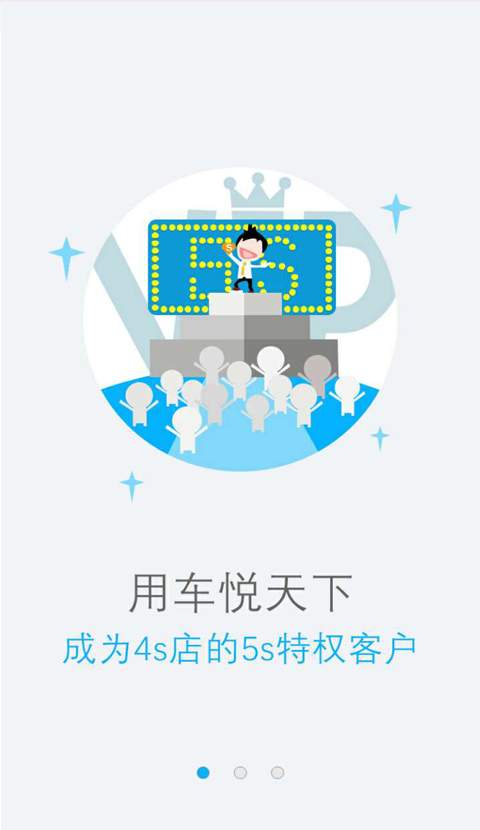Select the second page indicator dot
480x830 pixels.
[240, 773]
